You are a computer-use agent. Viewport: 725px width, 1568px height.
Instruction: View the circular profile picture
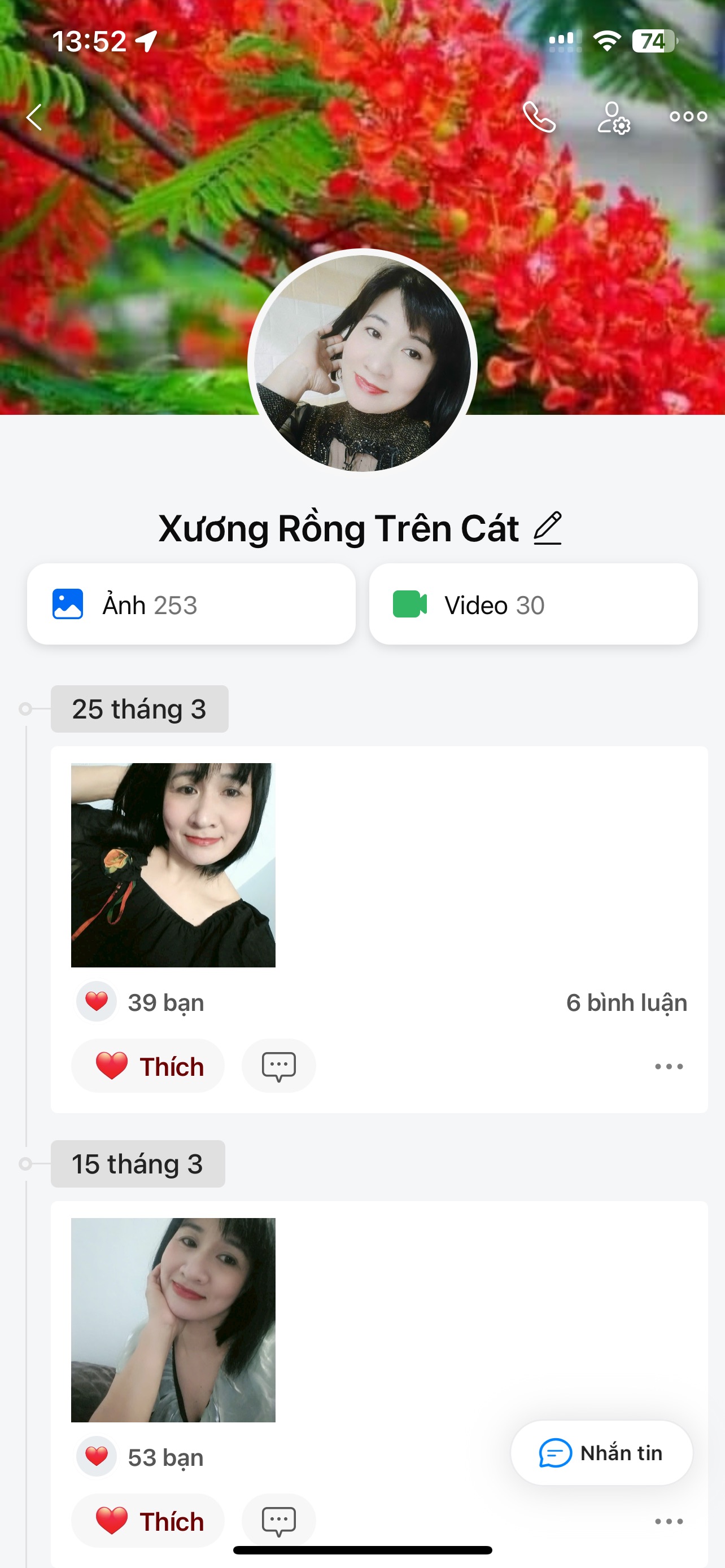[x=362, y=363]
